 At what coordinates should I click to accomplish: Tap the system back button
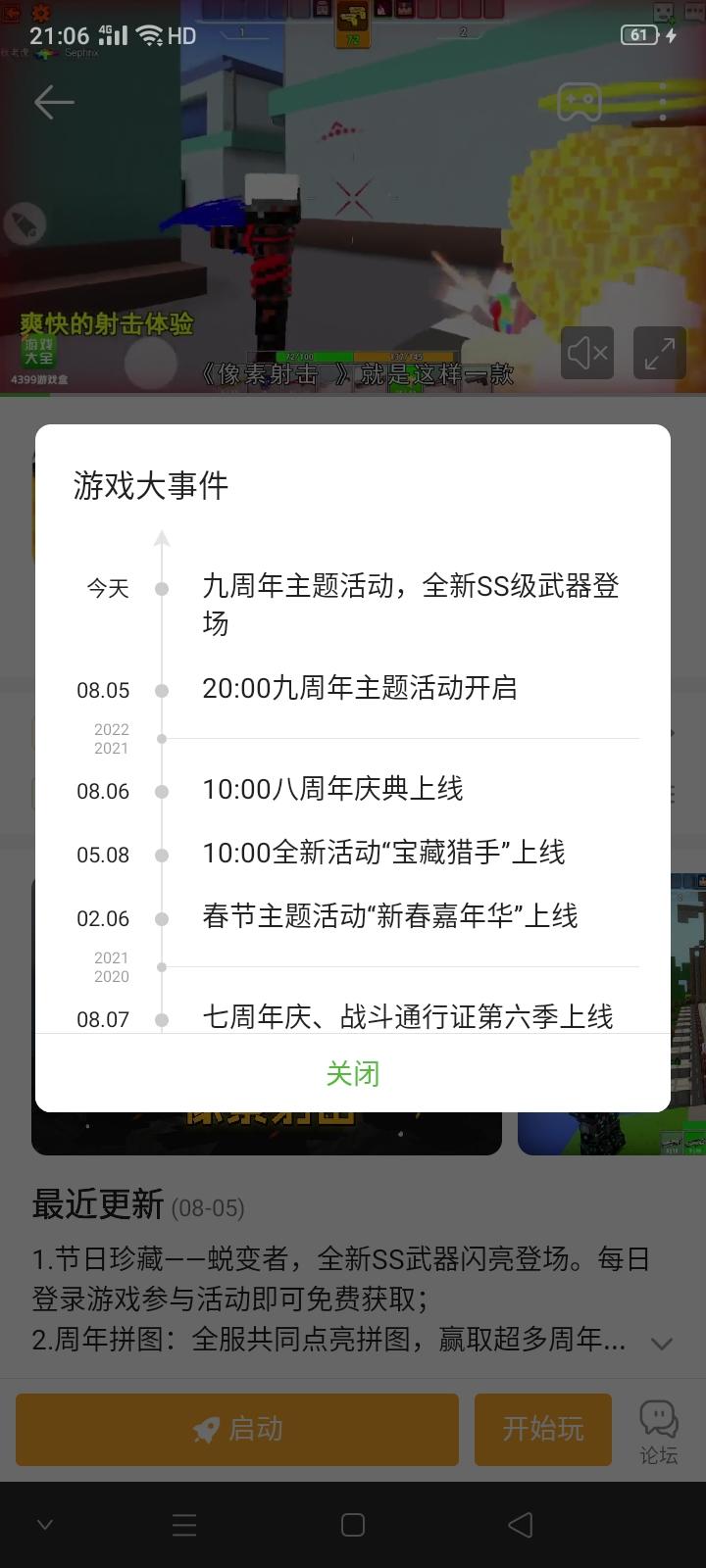tap(521, 1525)
